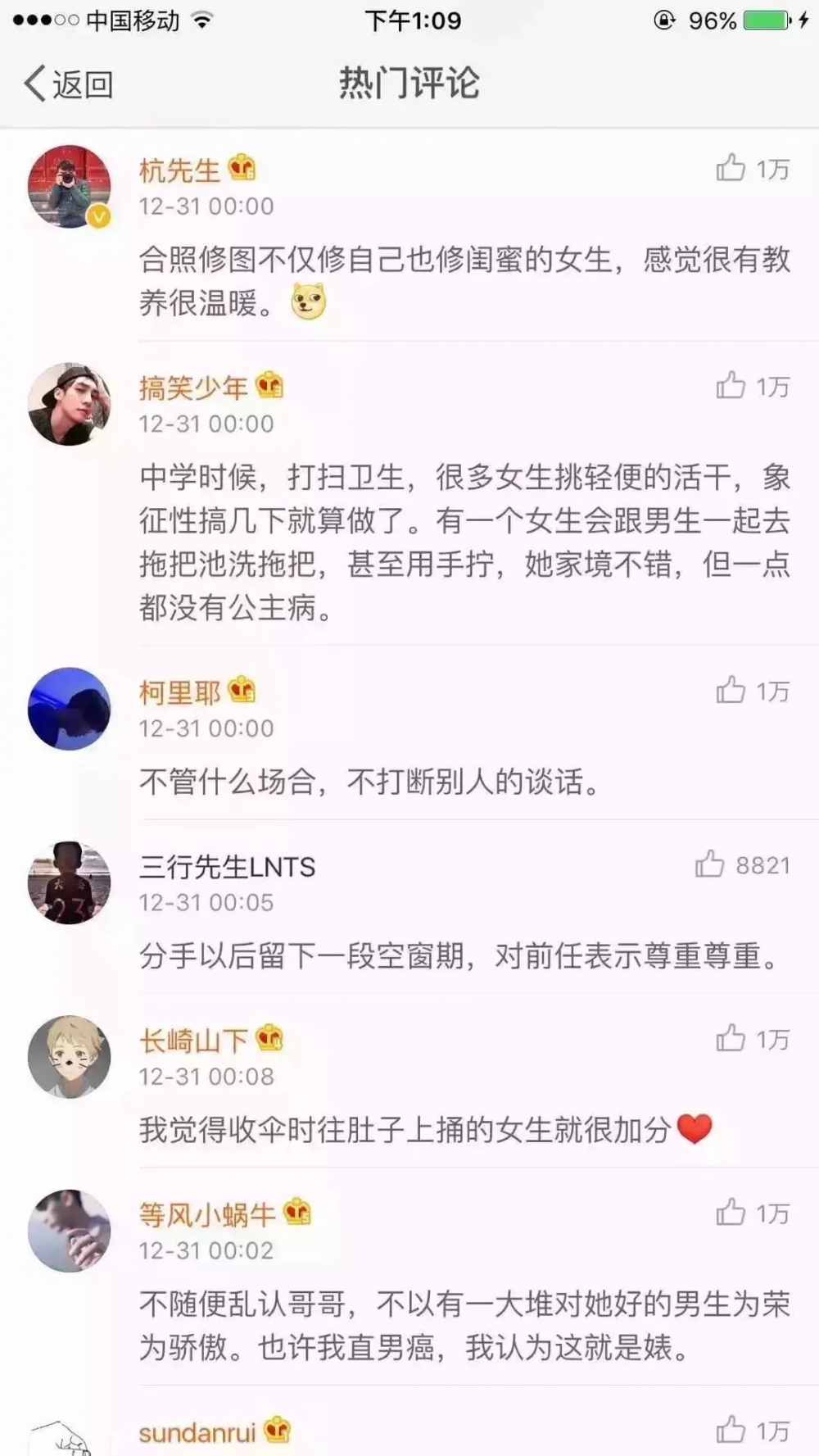Like 等风小蜗牛's comment
Screen dimensions: 819x1456
752,1213
